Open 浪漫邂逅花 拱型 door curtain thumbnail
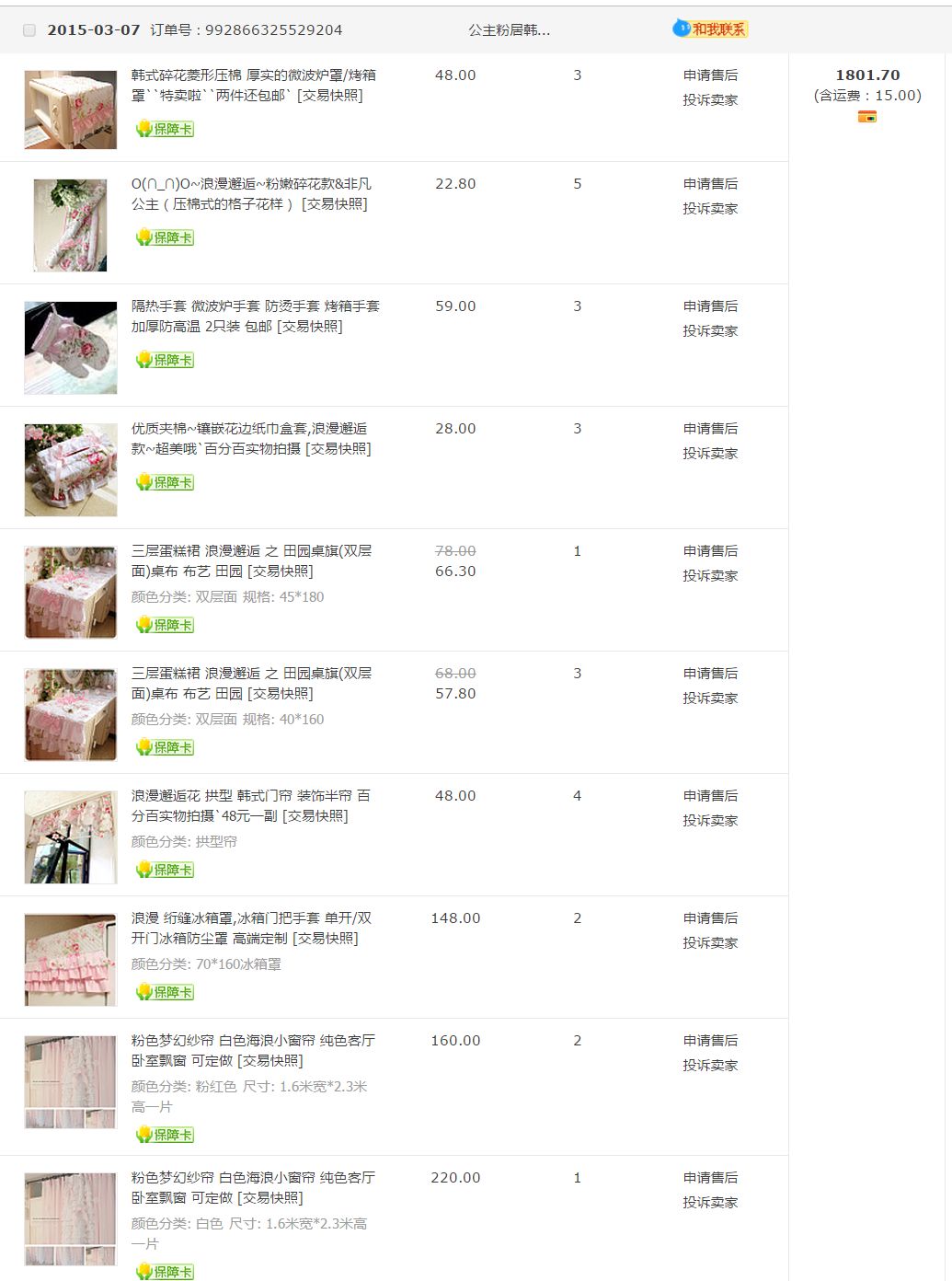Screen dimensions: 952x1281 coord(71,837)
